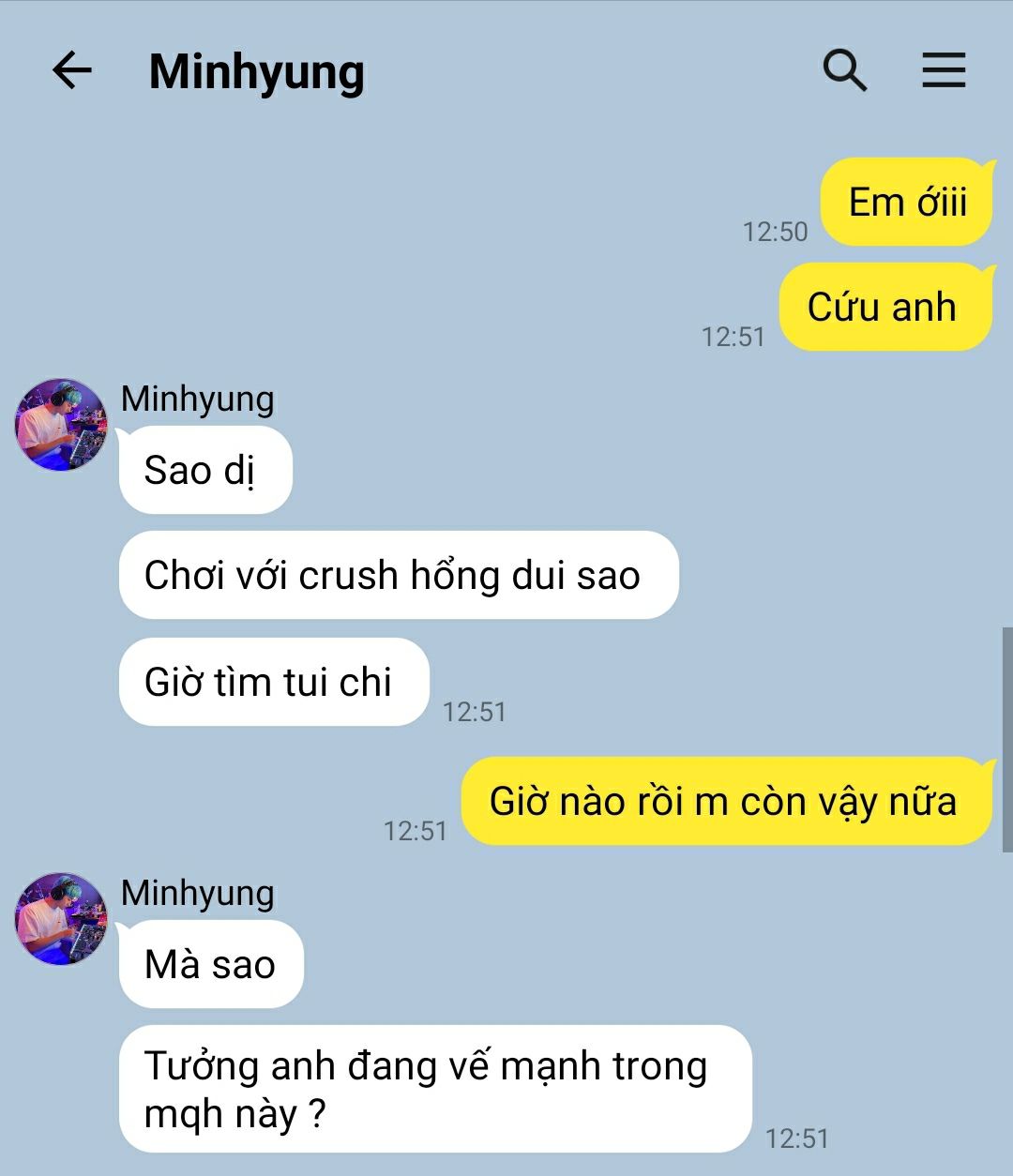1013x1176 pixels.
Task: Open the chat hamburger menu
Action: [x=943, y=70]
